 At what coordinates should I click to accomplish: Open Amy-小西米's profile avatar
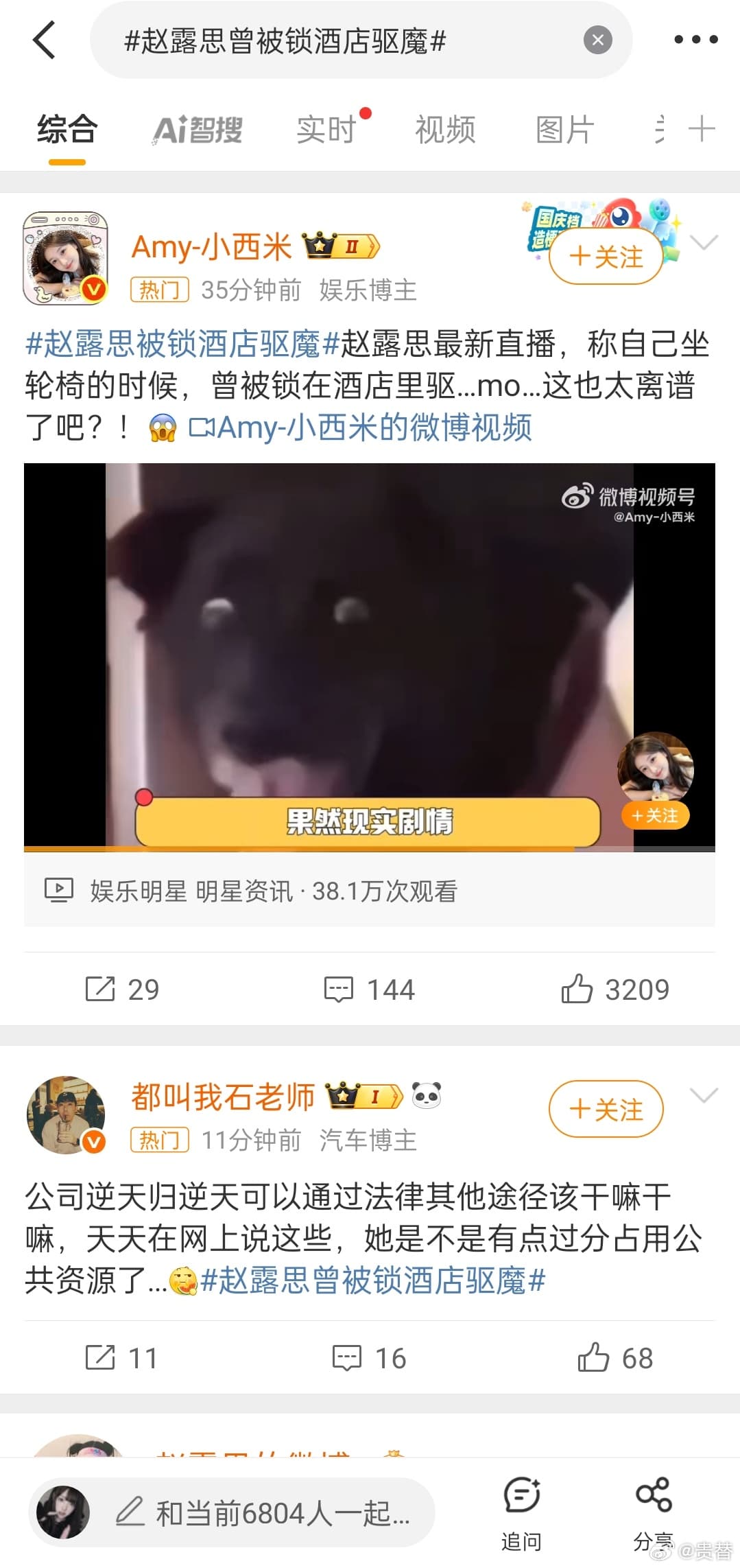65,259
